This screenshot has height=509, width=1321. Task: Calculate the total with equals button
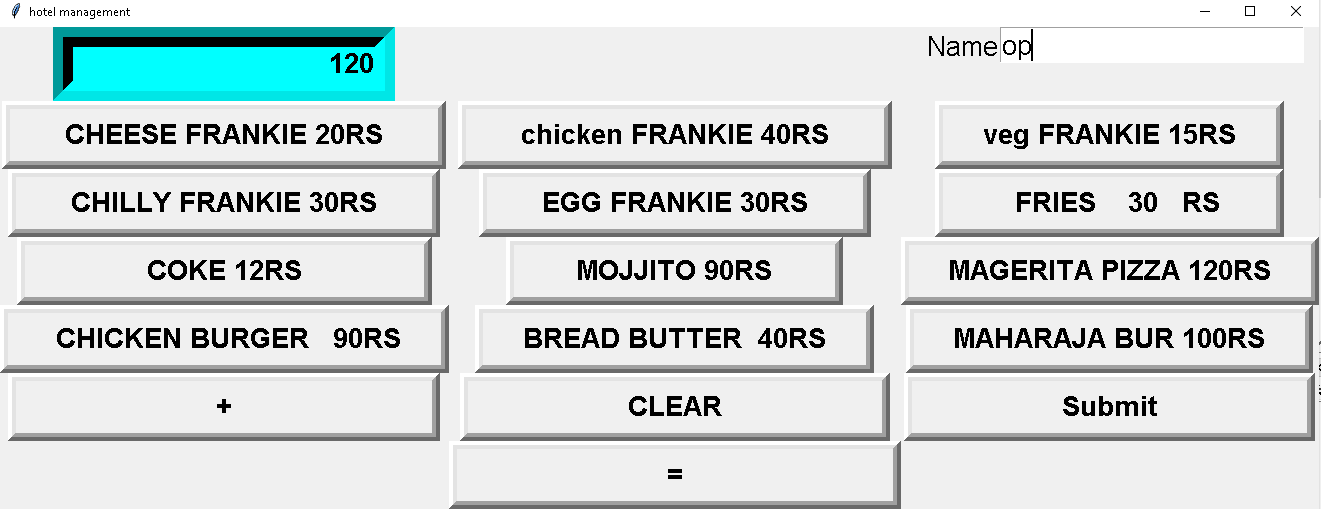point(675,474)
